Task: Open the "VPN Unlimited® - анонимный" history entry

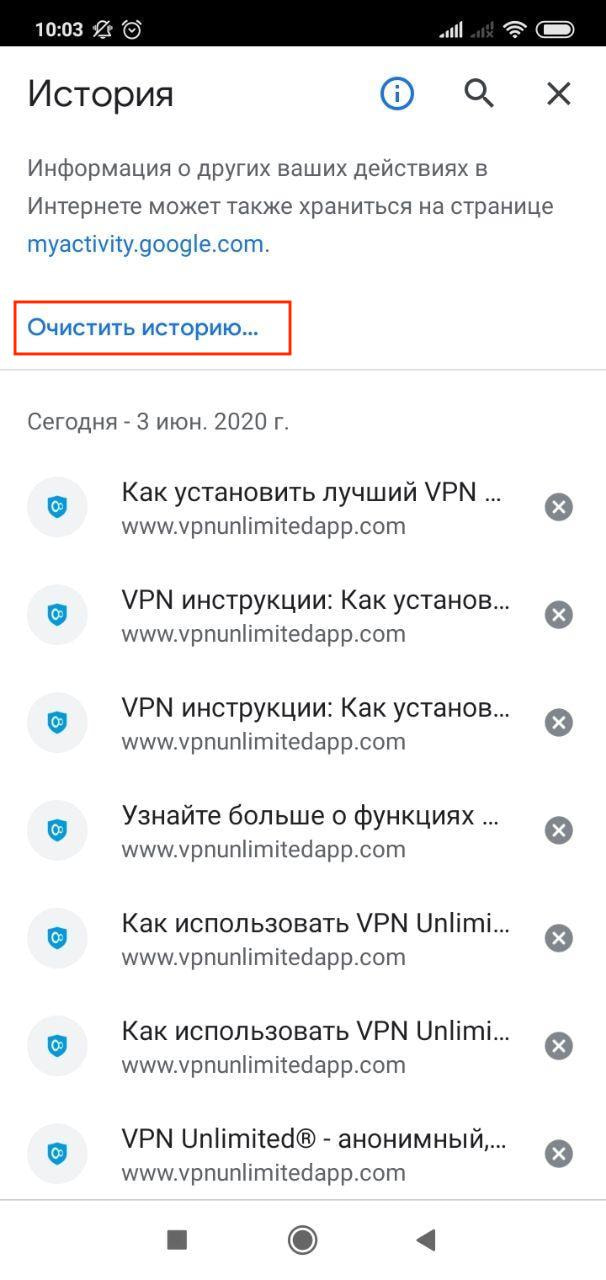Action: point(312,1154)
